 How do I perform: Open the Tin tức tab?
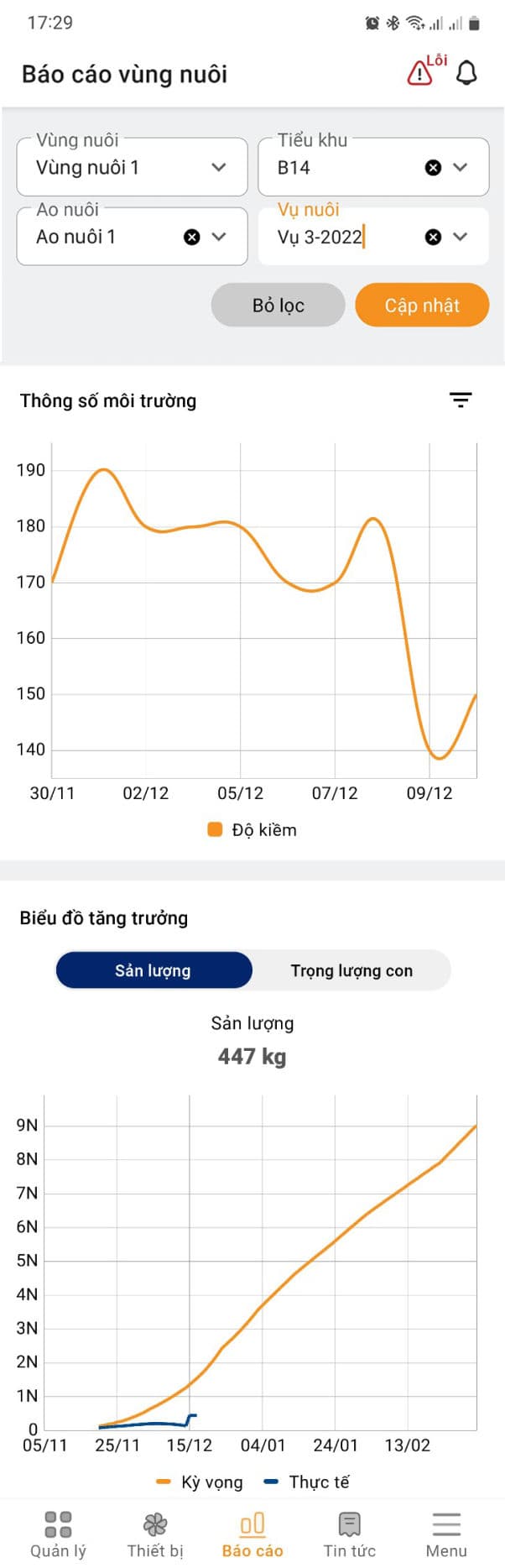[350, 1534]
